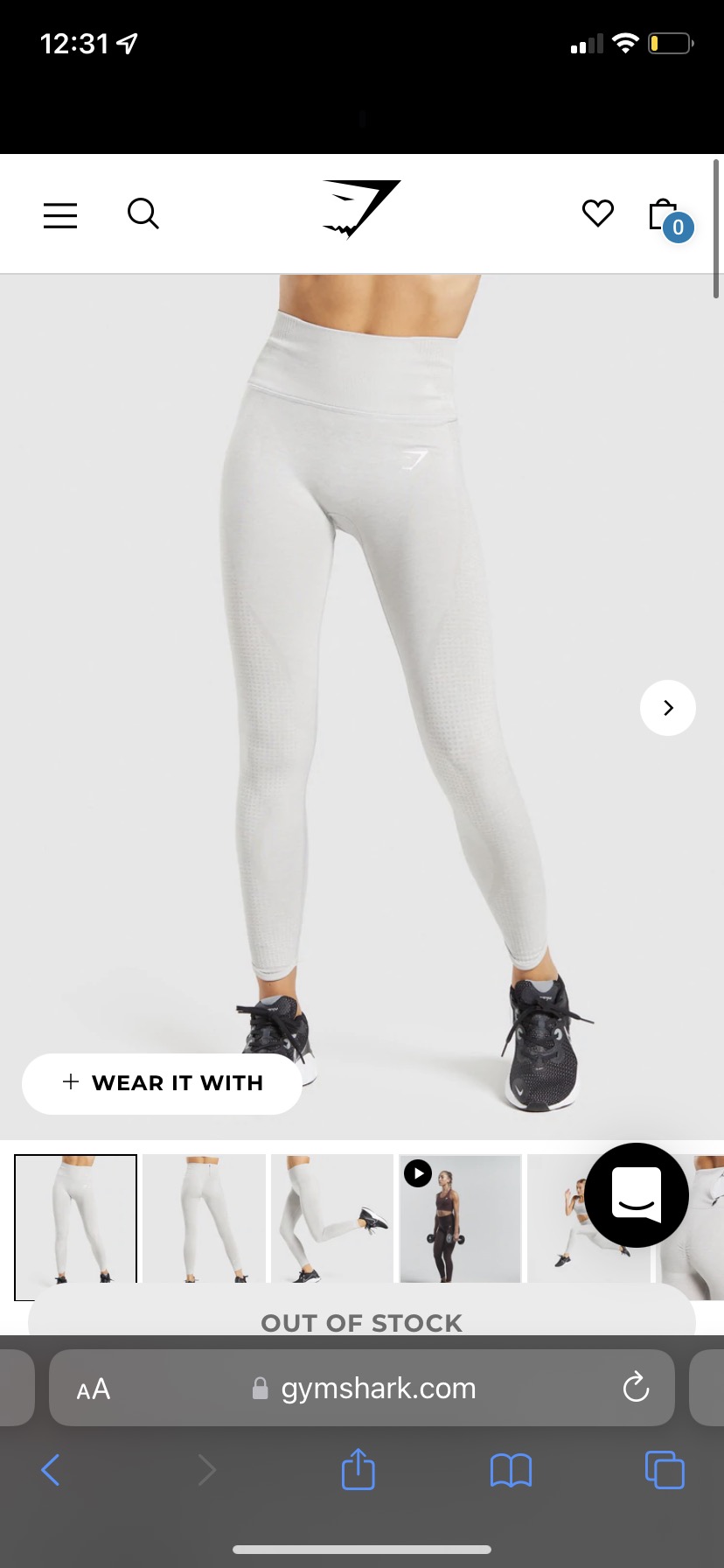Show the next product photo
724x1568 pixels.
[x=668, y=708]
